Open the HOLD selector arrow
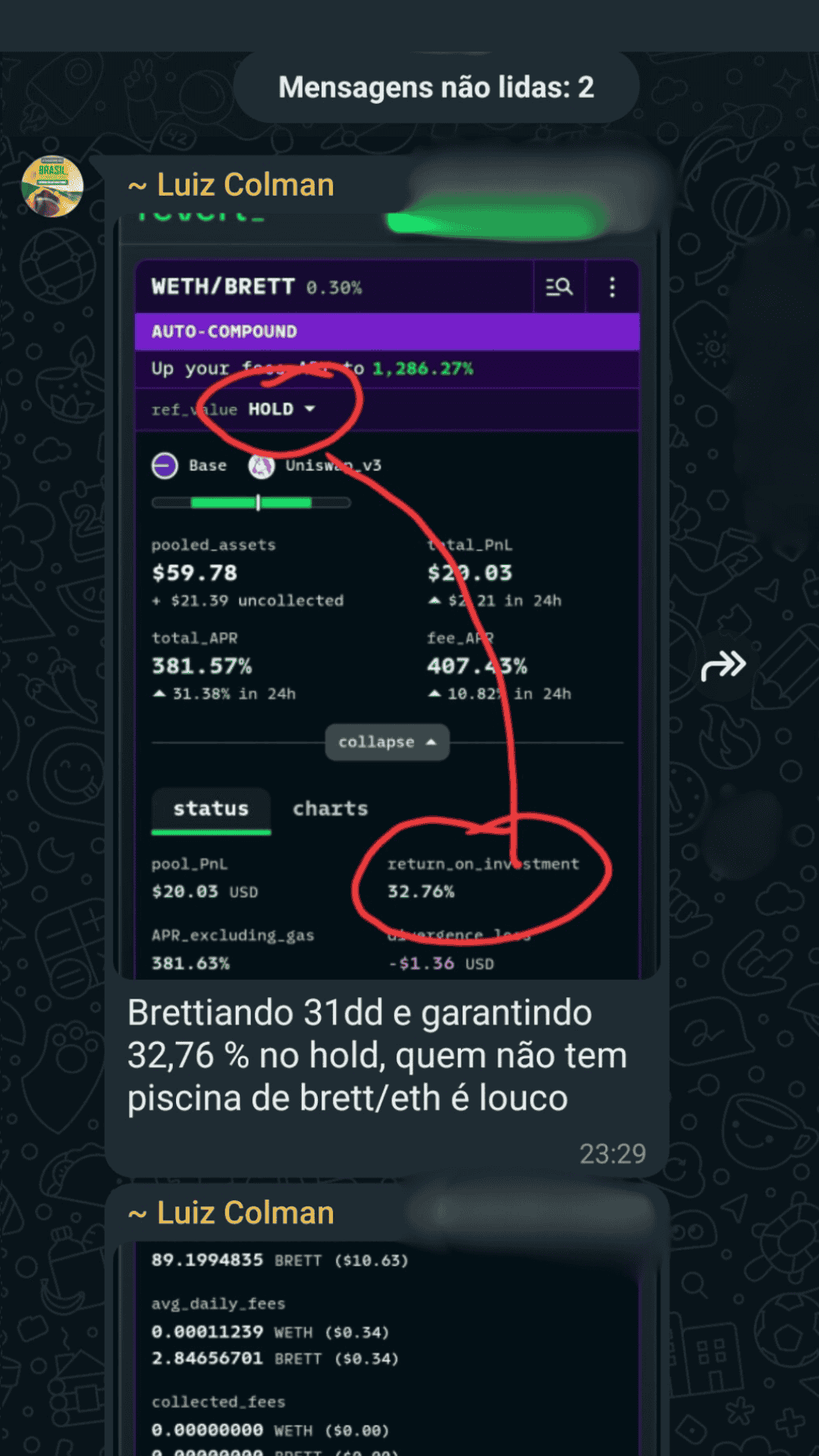Viewport: 819px width, 1456px height. pos(311,409)
